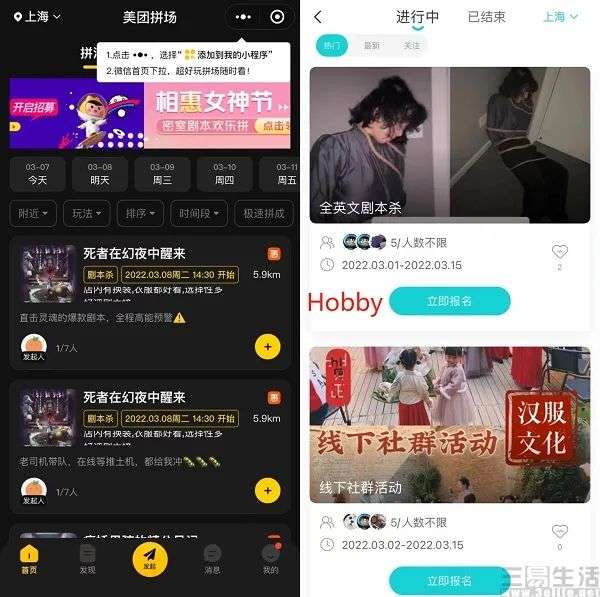
Task: Like the 全英文剧本杀 event
Action: (559, 253)
